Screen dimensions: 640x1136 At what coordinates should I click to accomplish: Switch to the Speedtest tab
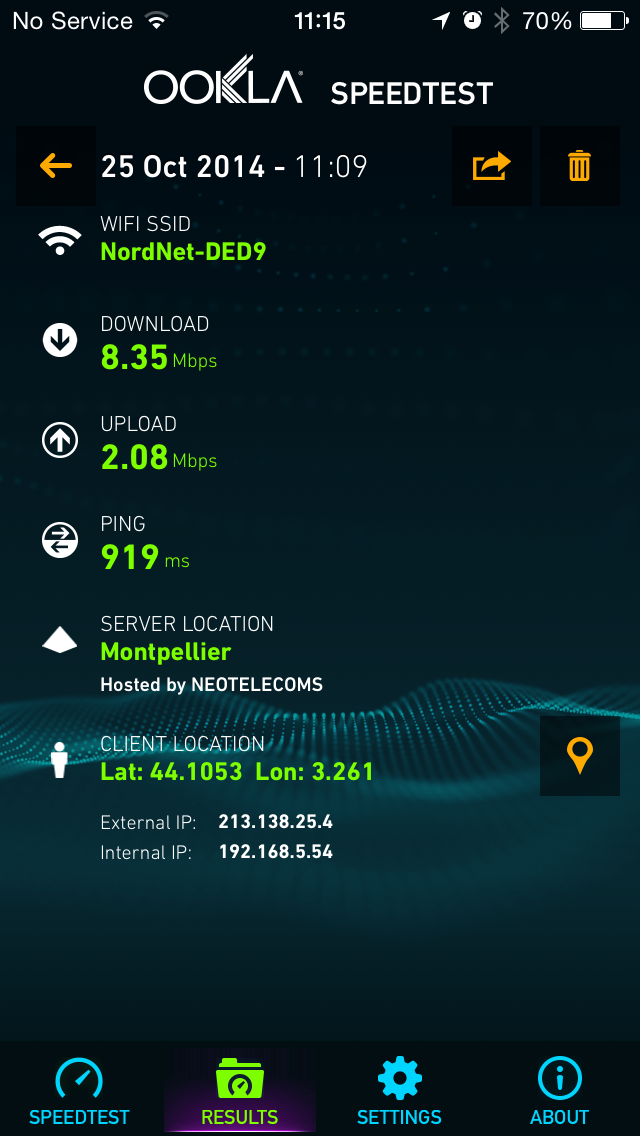80,1090
